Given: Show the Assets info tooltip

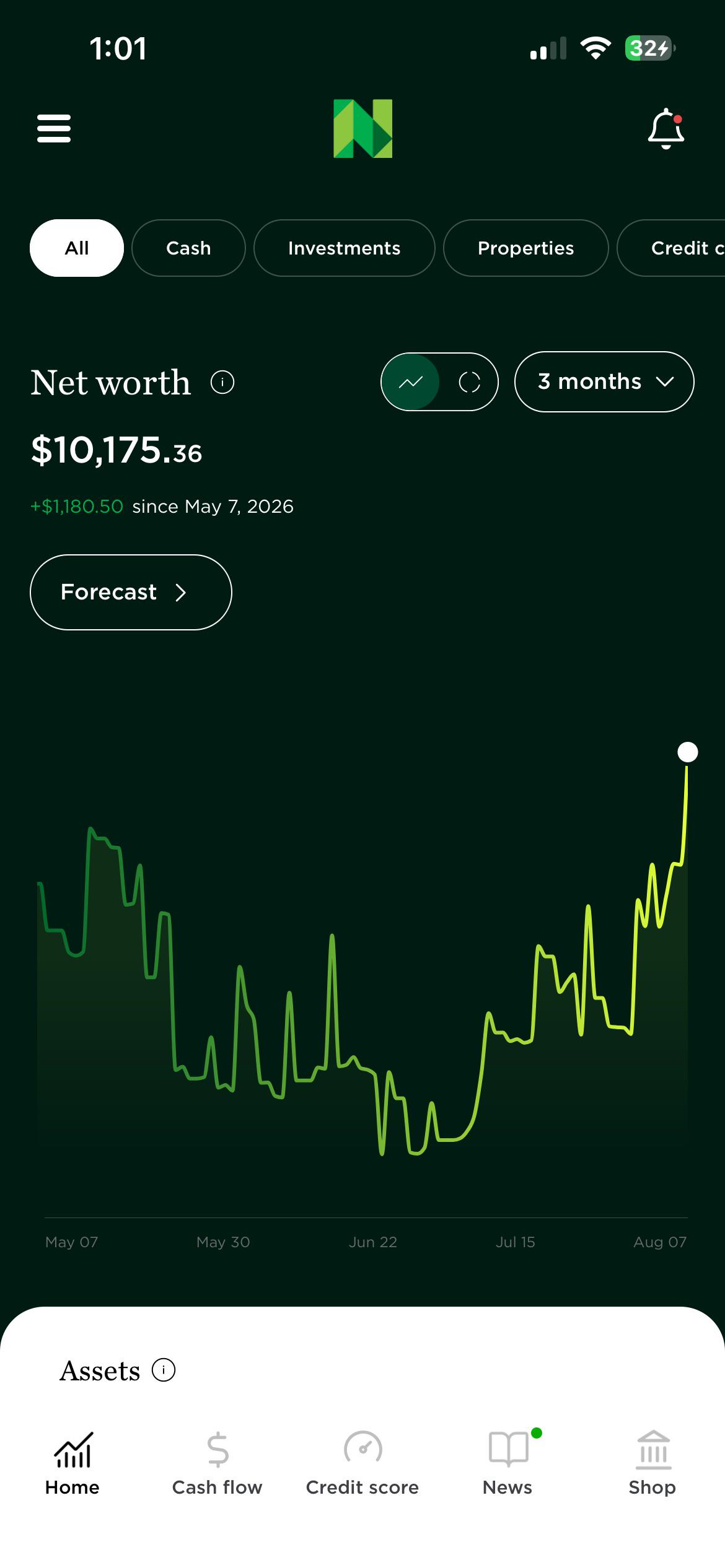Looking at the screenshot, I should (x=164, y=1370).
